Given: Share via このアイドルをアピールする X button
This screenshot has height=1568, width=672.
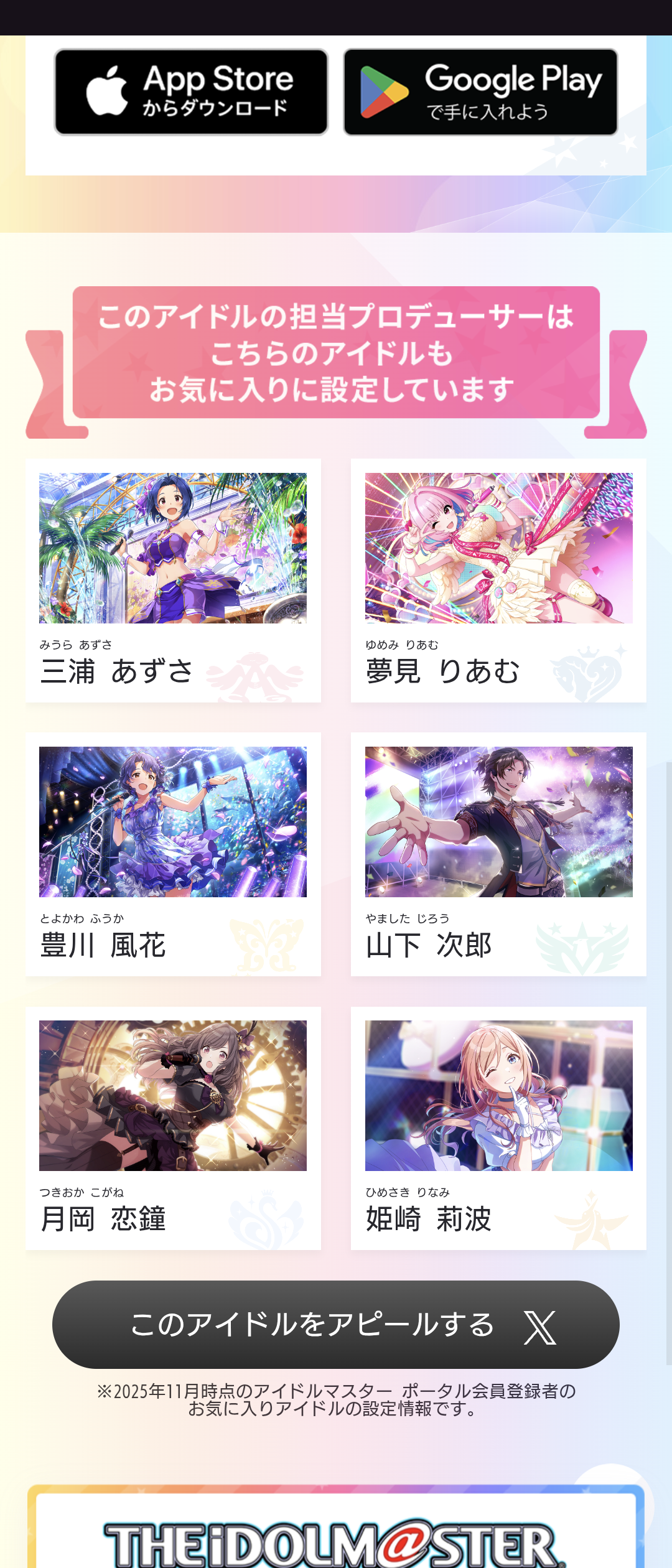Looking at the screenshot, I should 336,1324.
